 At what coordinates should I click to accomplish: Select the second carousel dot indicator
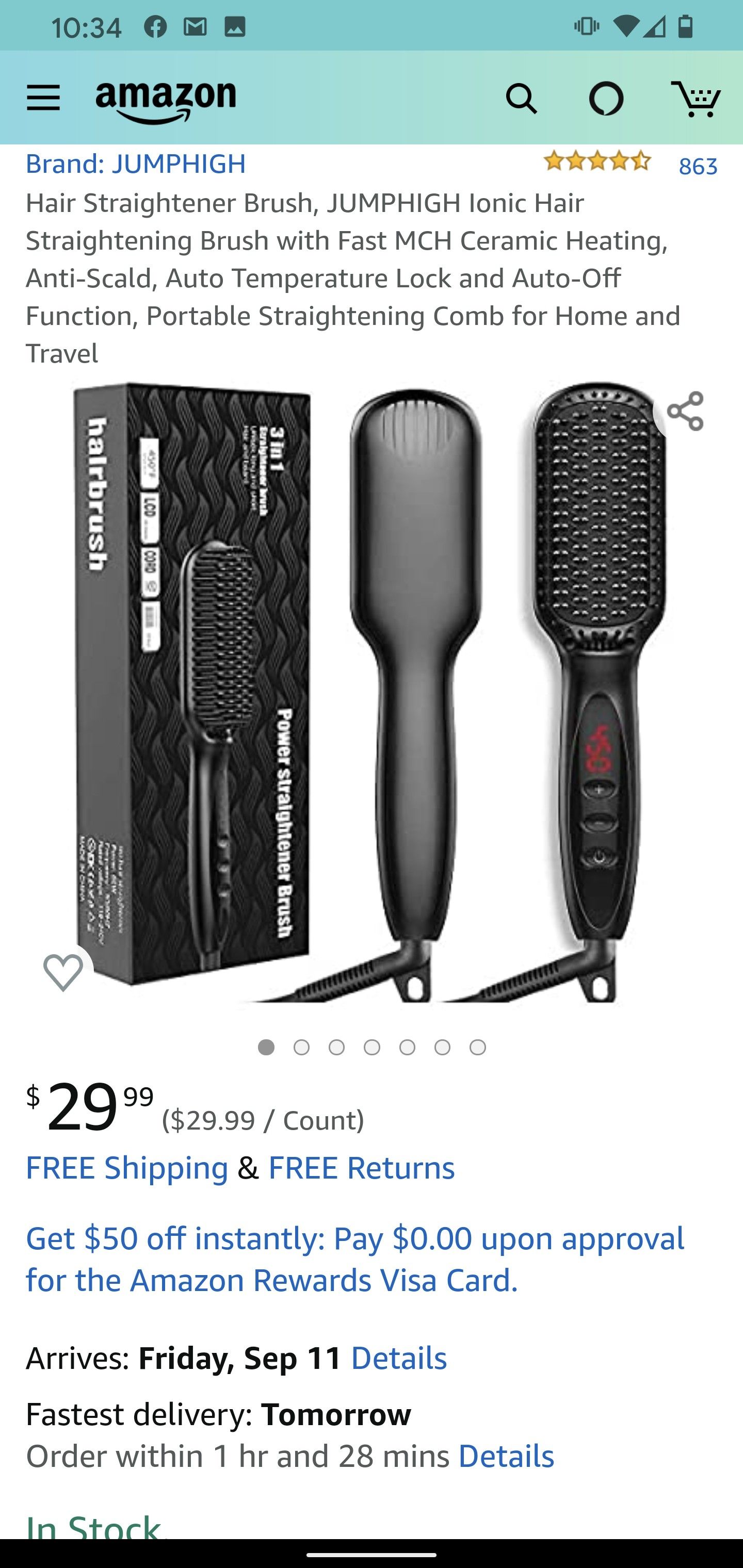pyautogui.click(x=300, y=1048)
